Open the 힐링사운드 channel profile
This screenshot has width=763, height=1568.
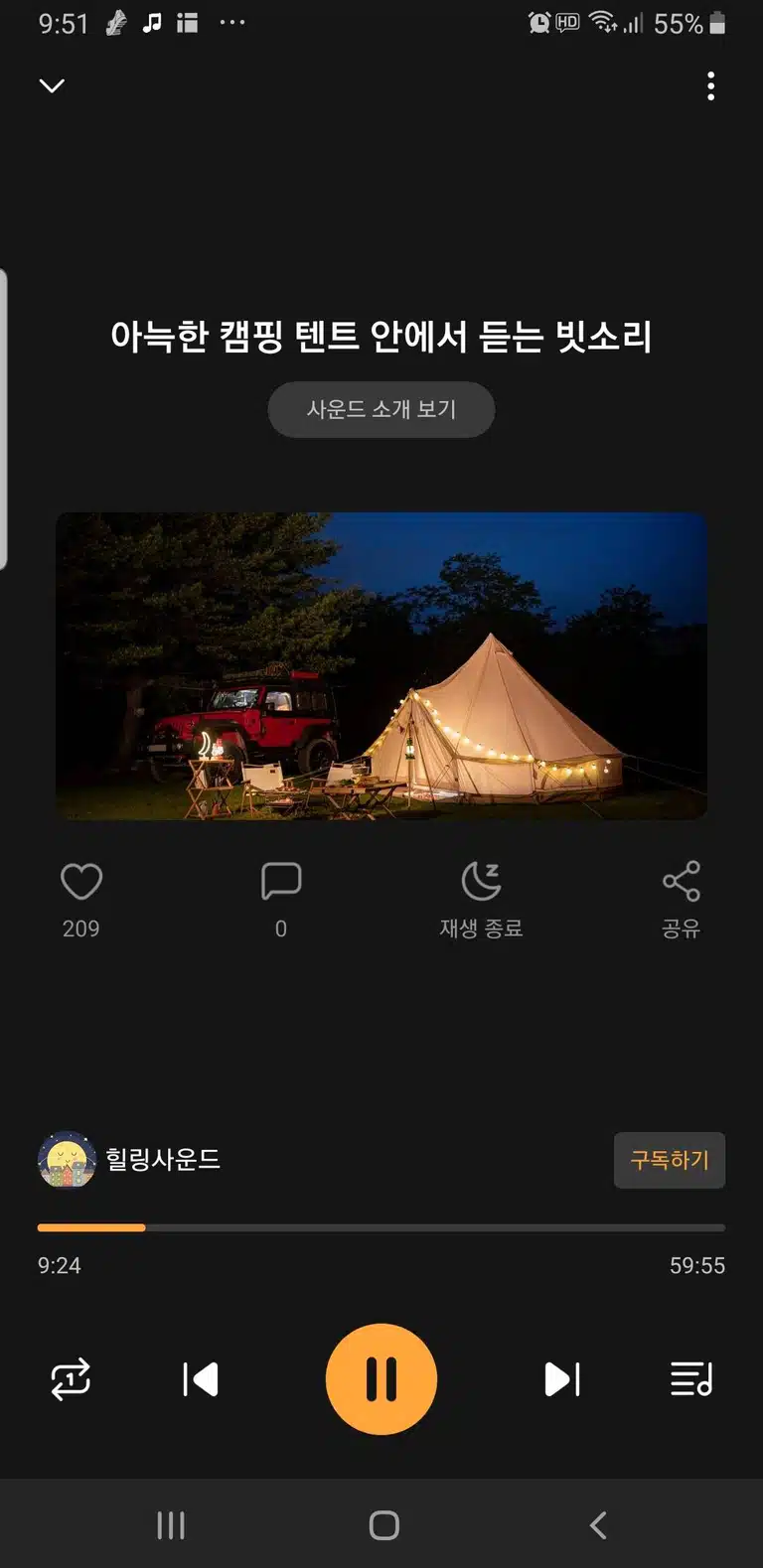pyautogui.click(x=129, y=1159)
